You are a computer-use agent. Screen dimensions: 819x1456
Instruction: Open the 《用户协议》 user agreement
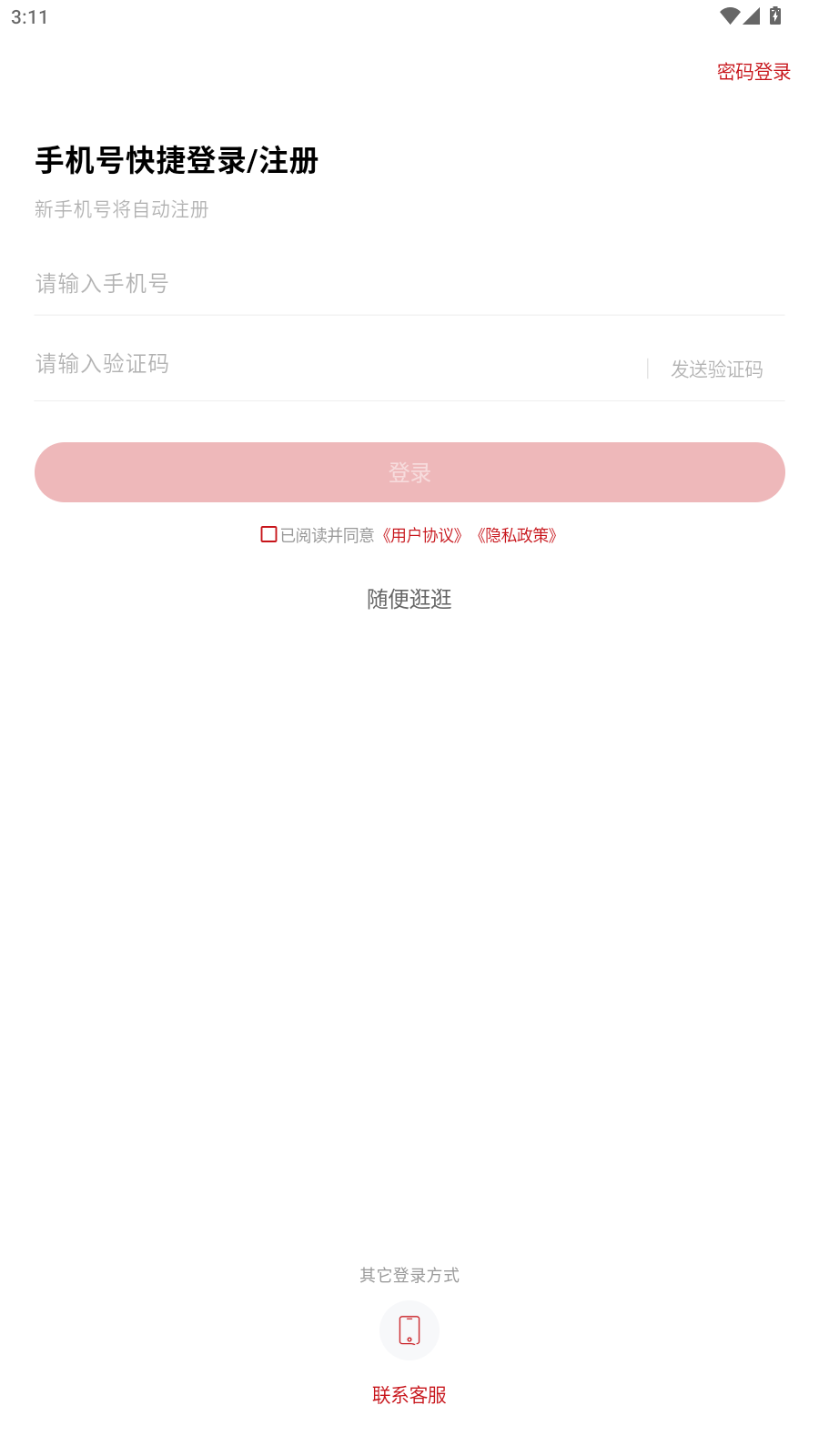click(x=422, y=535)
